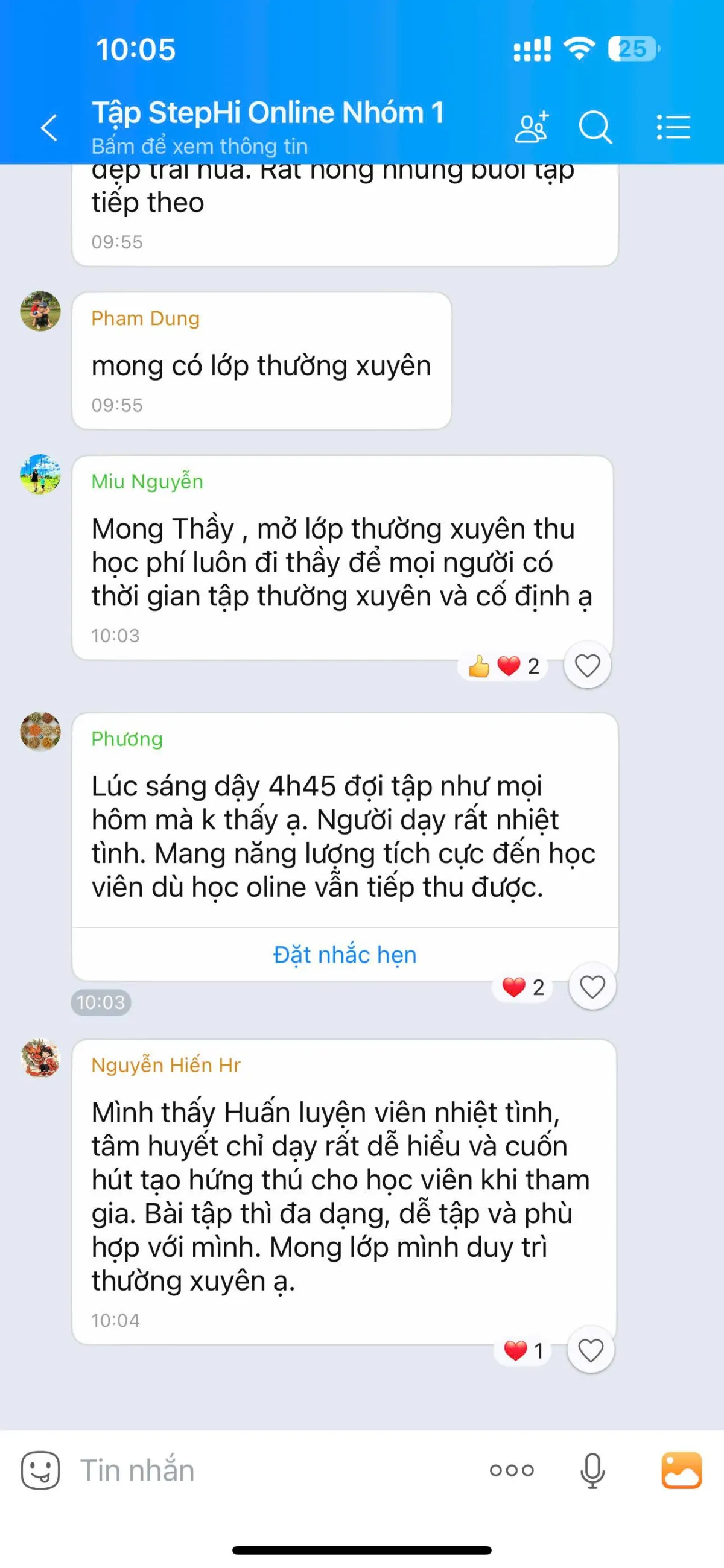The image size is (724, 1568).
Task: Open group info for Tập StepHi Online Nhóm 1
Action: coord(267,127)
